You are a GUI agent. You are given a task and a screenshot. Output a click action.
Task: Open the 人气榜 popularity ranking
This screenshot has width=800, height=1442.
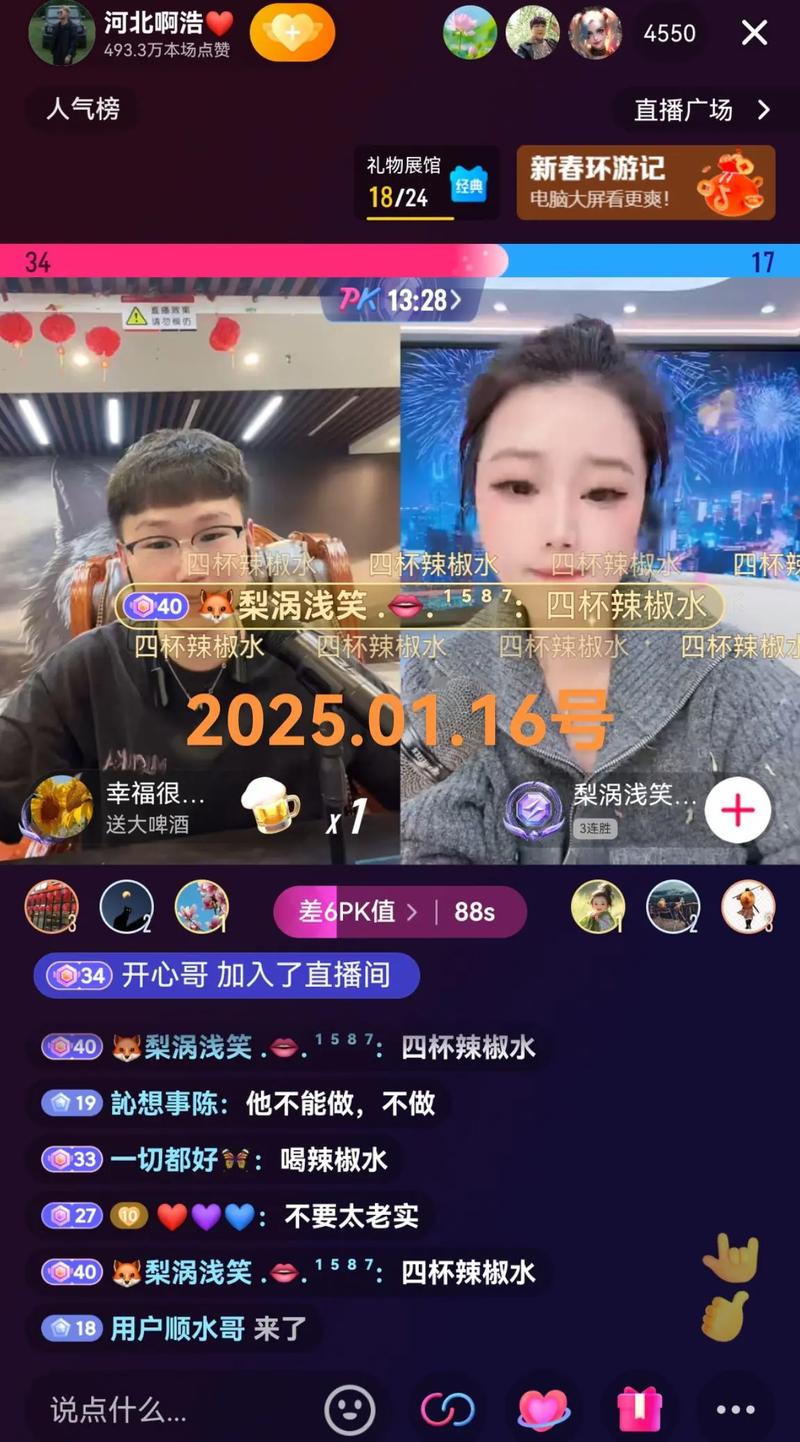82,109
